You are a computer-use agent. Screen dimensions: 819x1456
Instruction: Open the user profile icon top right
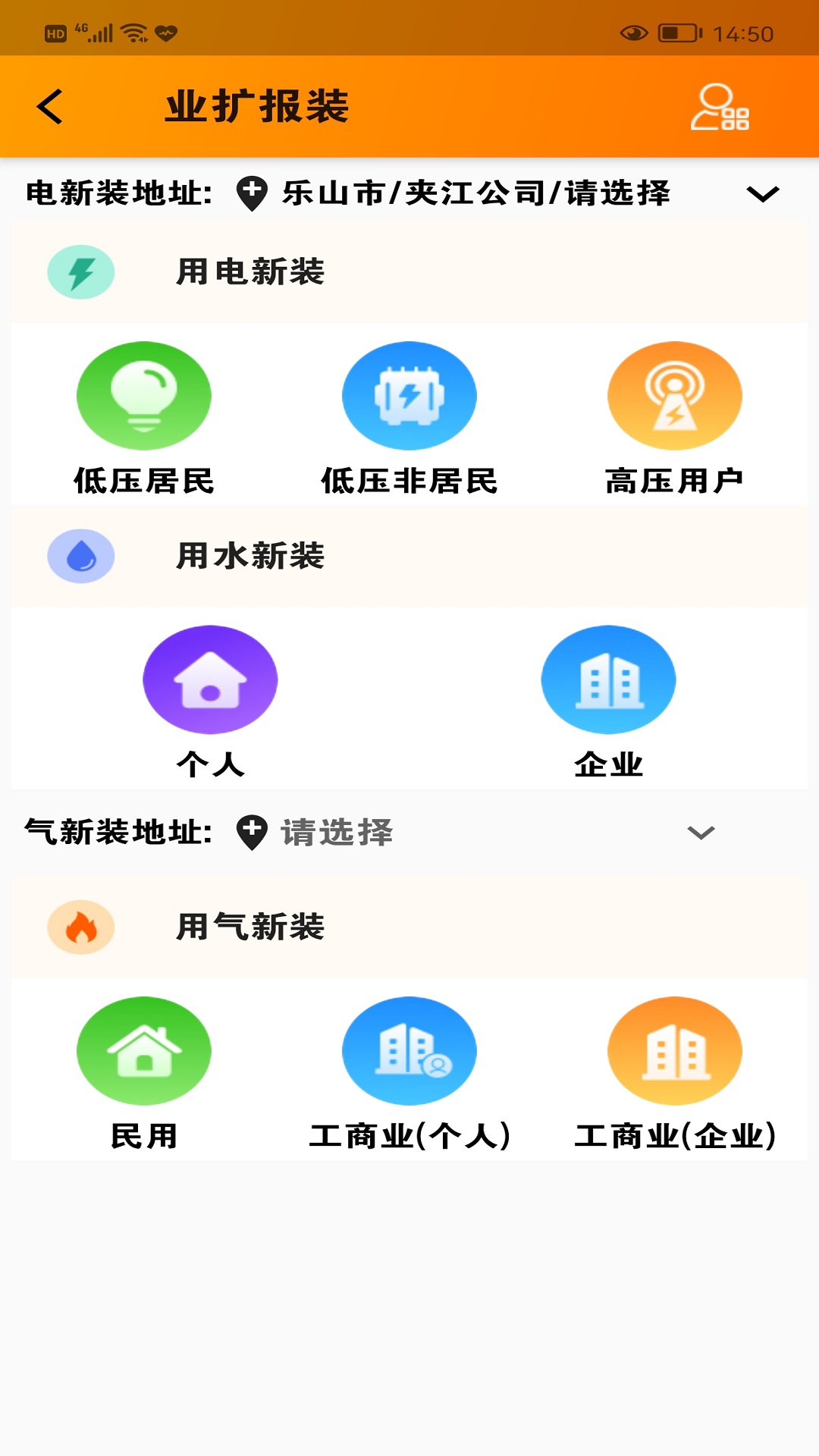coord(719,108)
